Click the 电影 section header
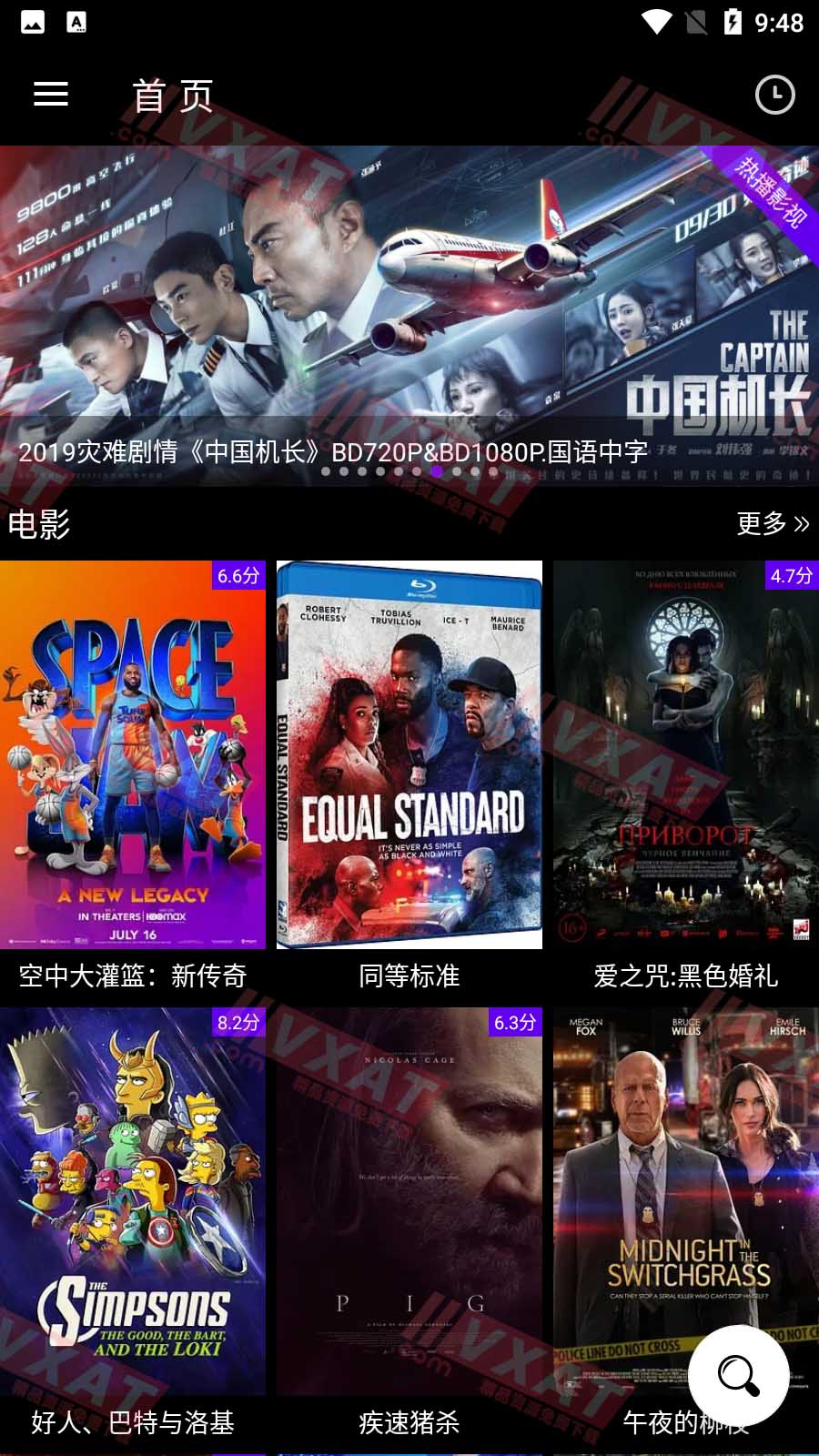819x1456 pixels. click(x=40, y=525)
